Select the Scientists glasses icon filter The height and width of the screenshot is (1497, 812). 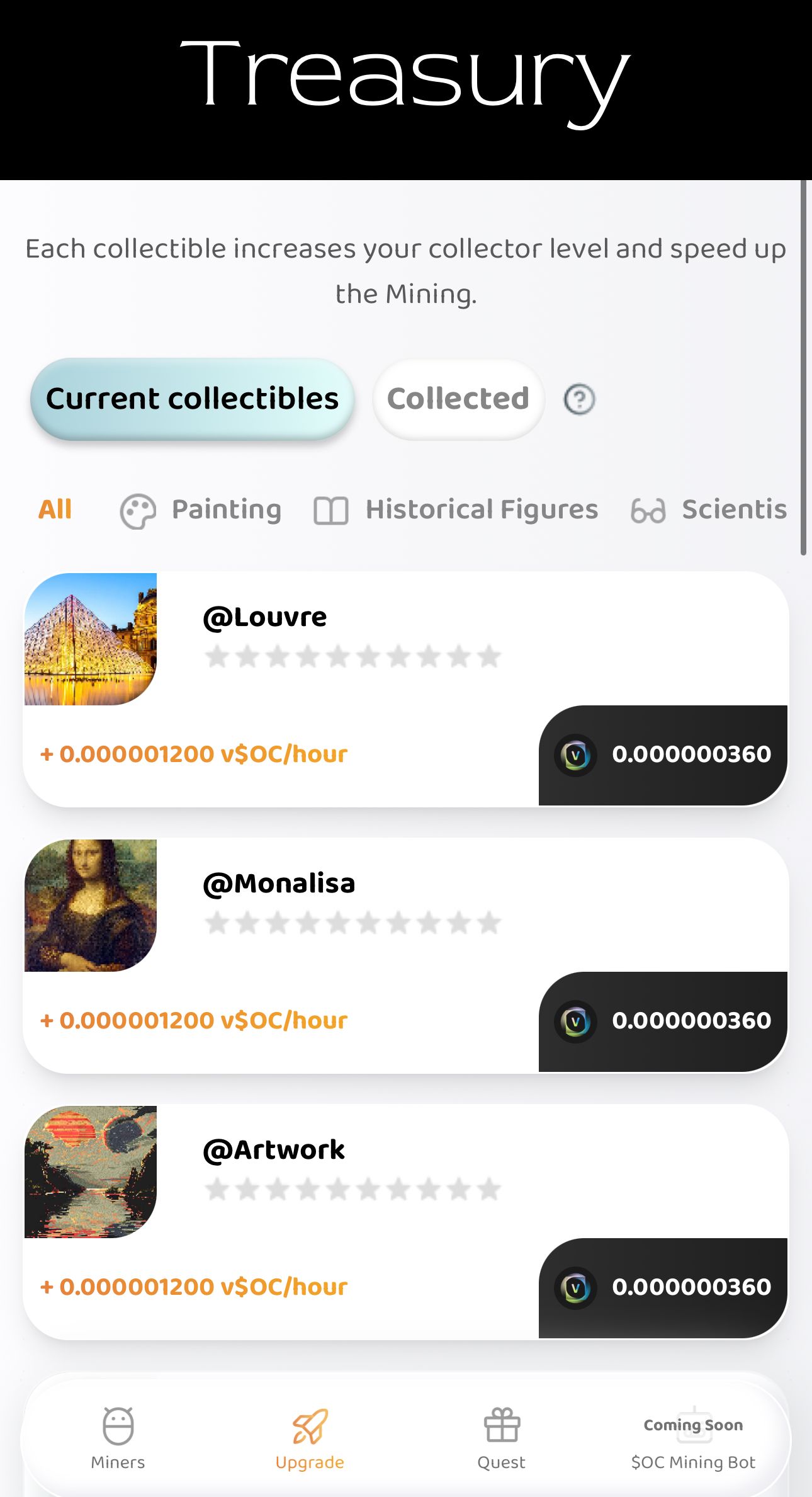pos(649,511)
